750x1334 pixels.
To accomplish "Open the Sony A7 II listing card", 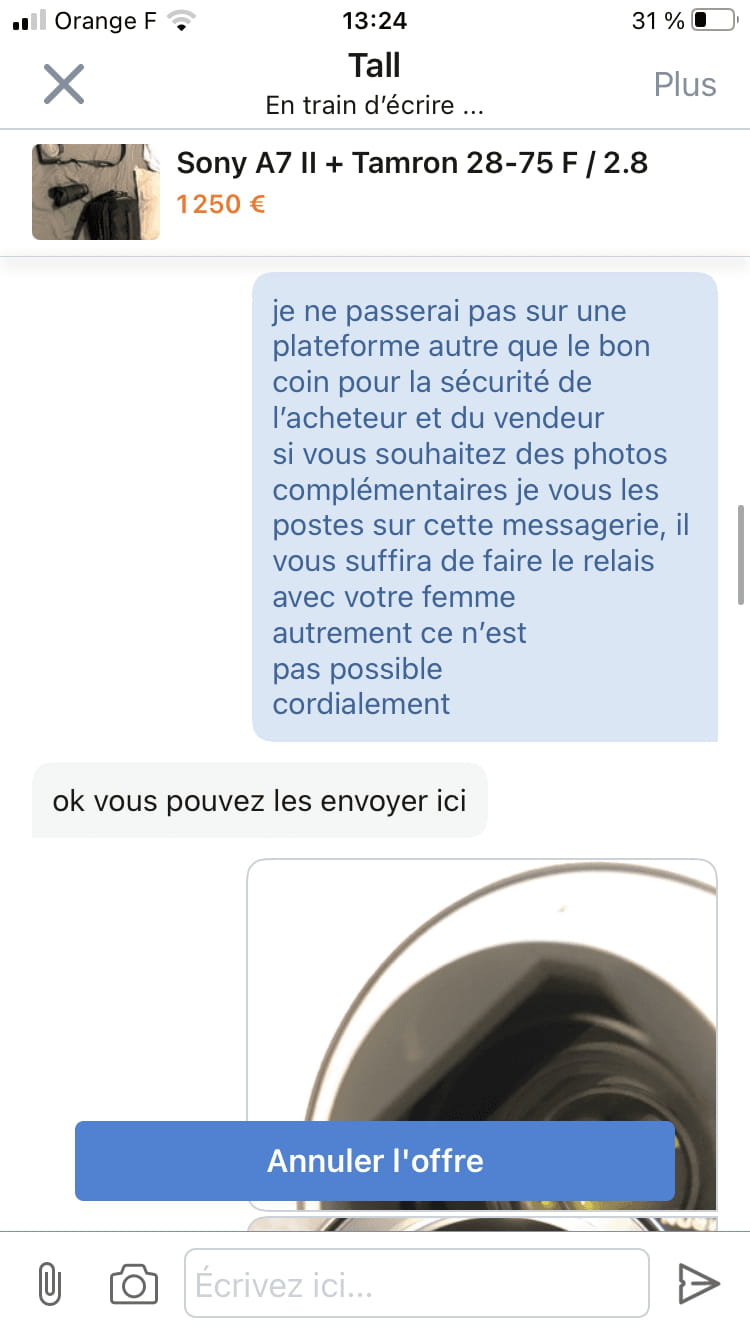I will (375, 192).
